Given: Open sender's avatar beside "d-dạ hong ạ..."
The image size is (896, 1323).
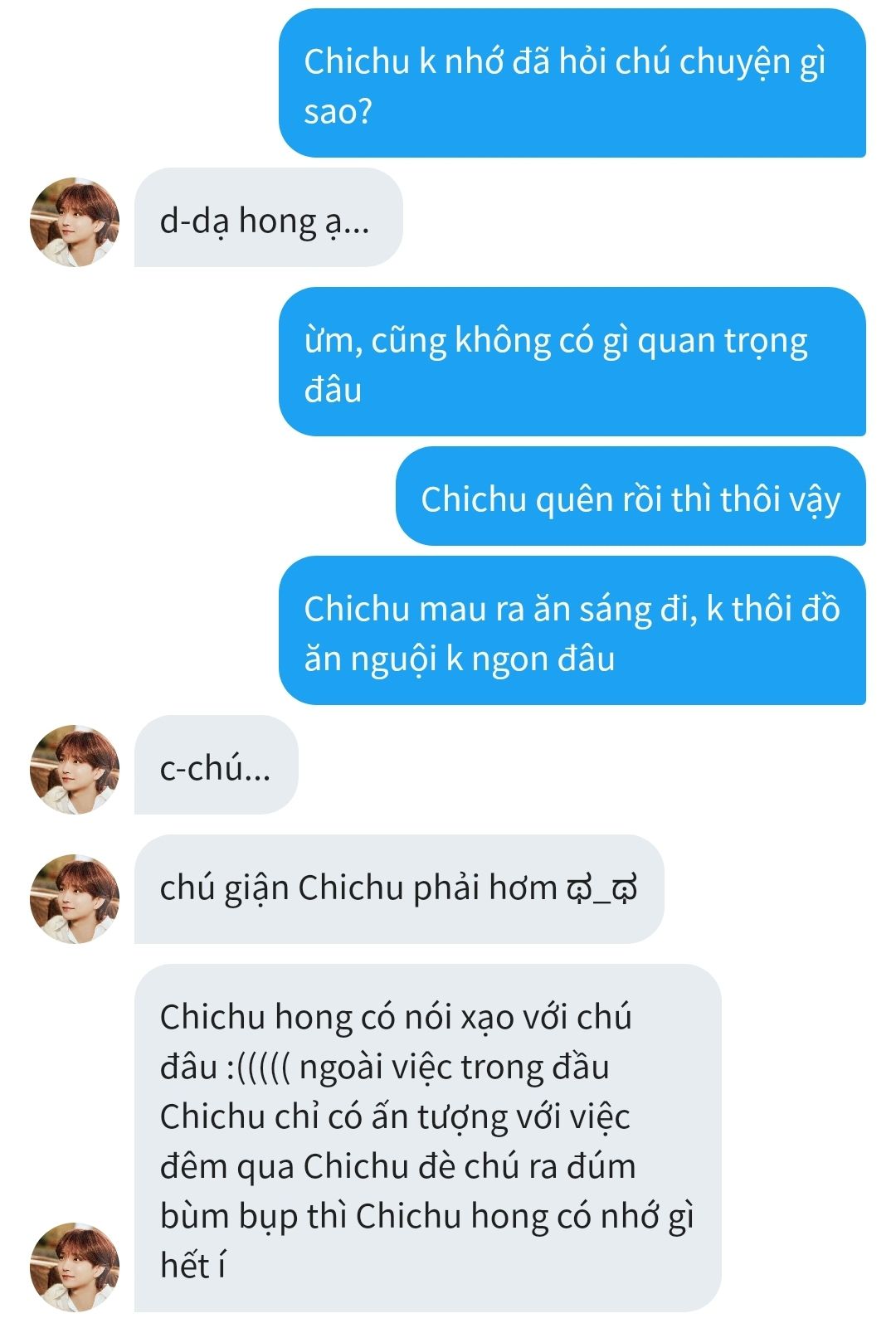Looking at the screenshot, I should click(x=75, y=221).
